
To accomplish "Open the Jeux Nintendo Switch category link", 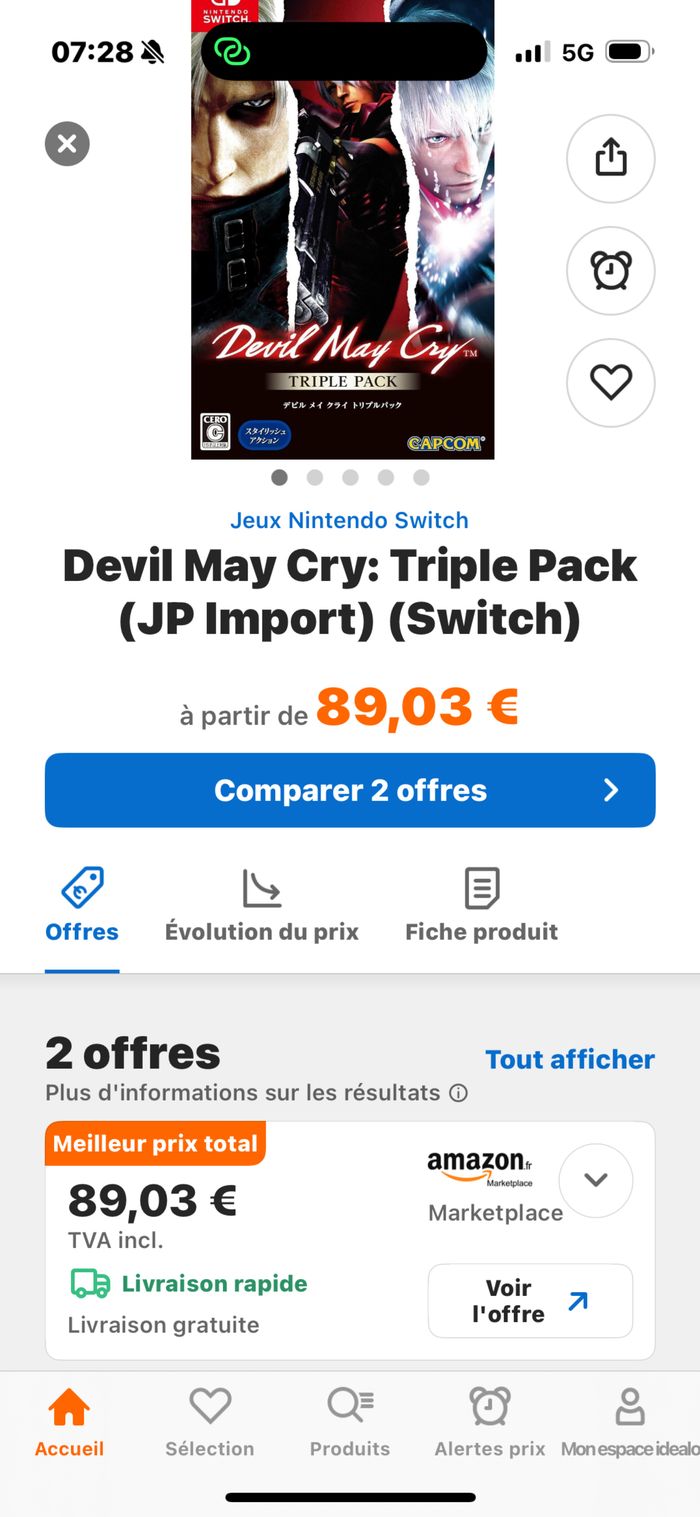I will (349, 520).
